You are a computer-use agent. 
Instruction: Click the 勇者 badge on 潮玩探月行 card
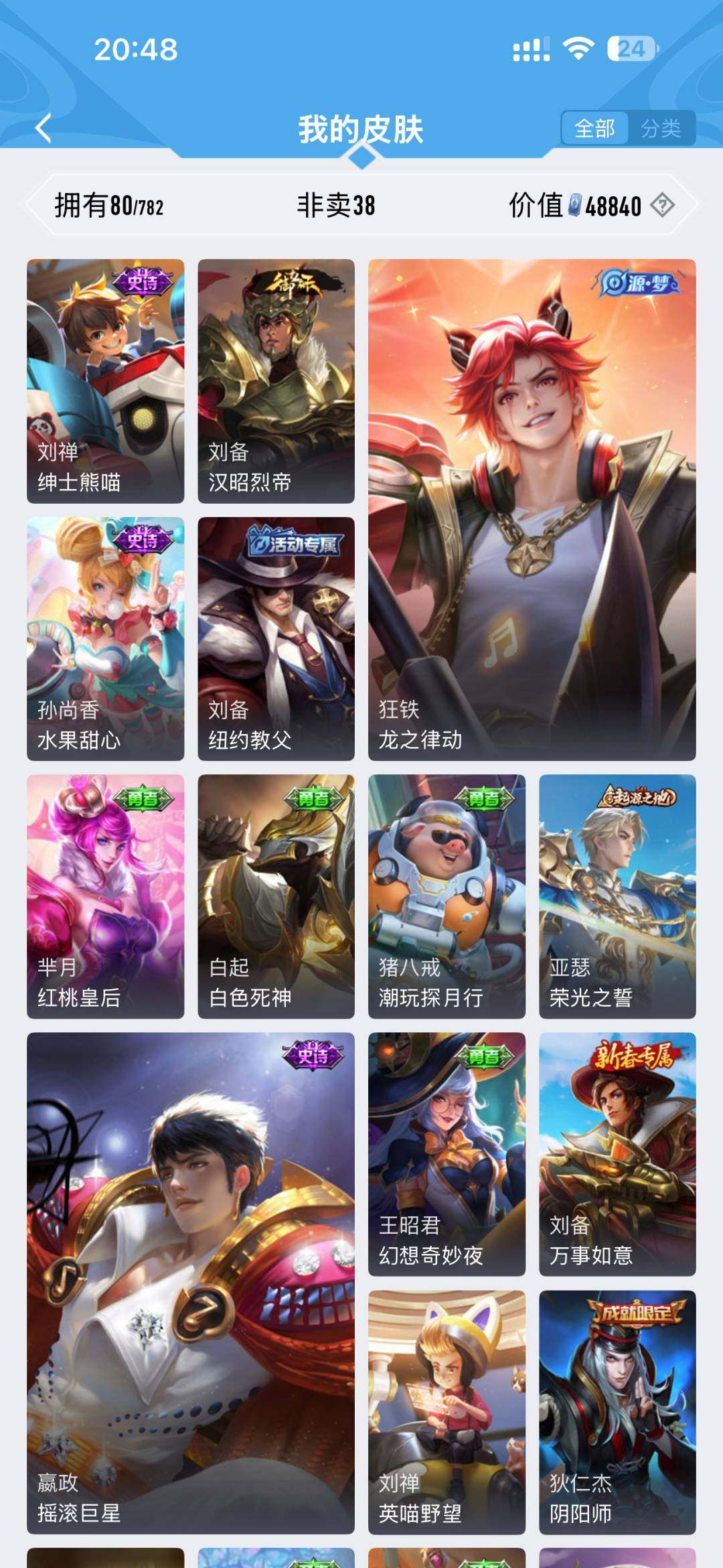click(484, 800)
